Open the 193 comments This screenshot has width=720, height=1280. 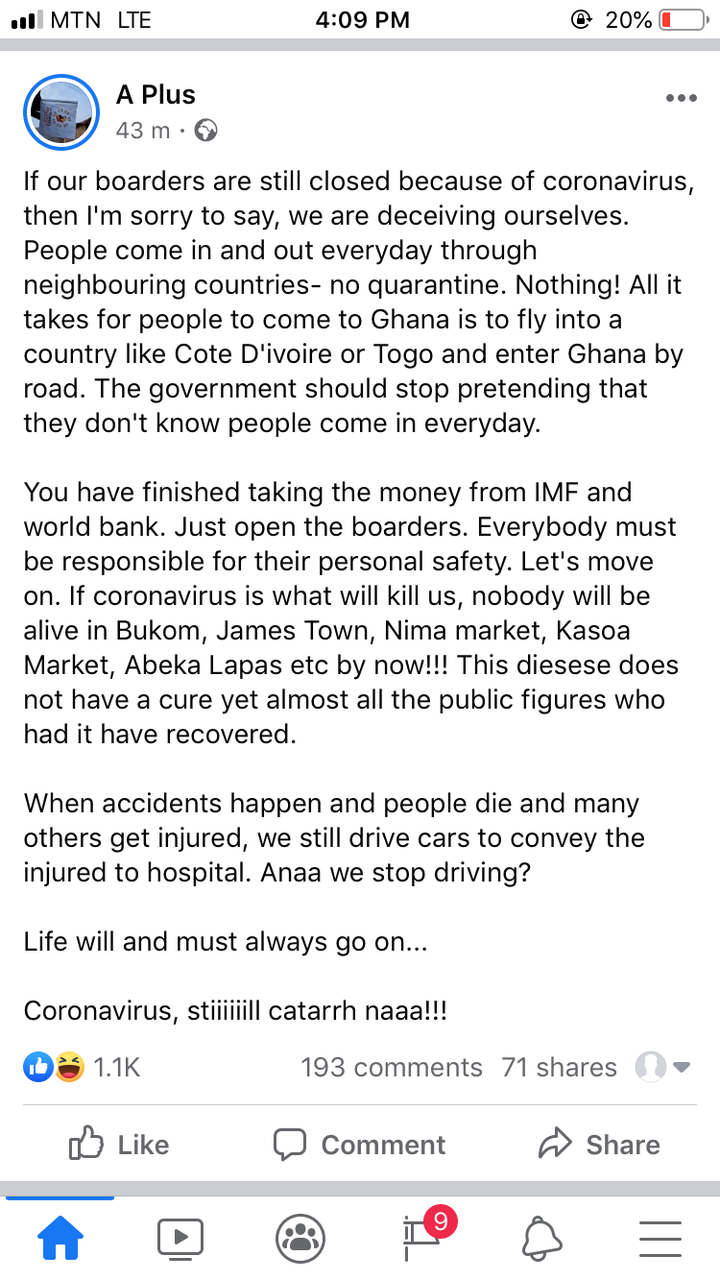pos(391,1067)
